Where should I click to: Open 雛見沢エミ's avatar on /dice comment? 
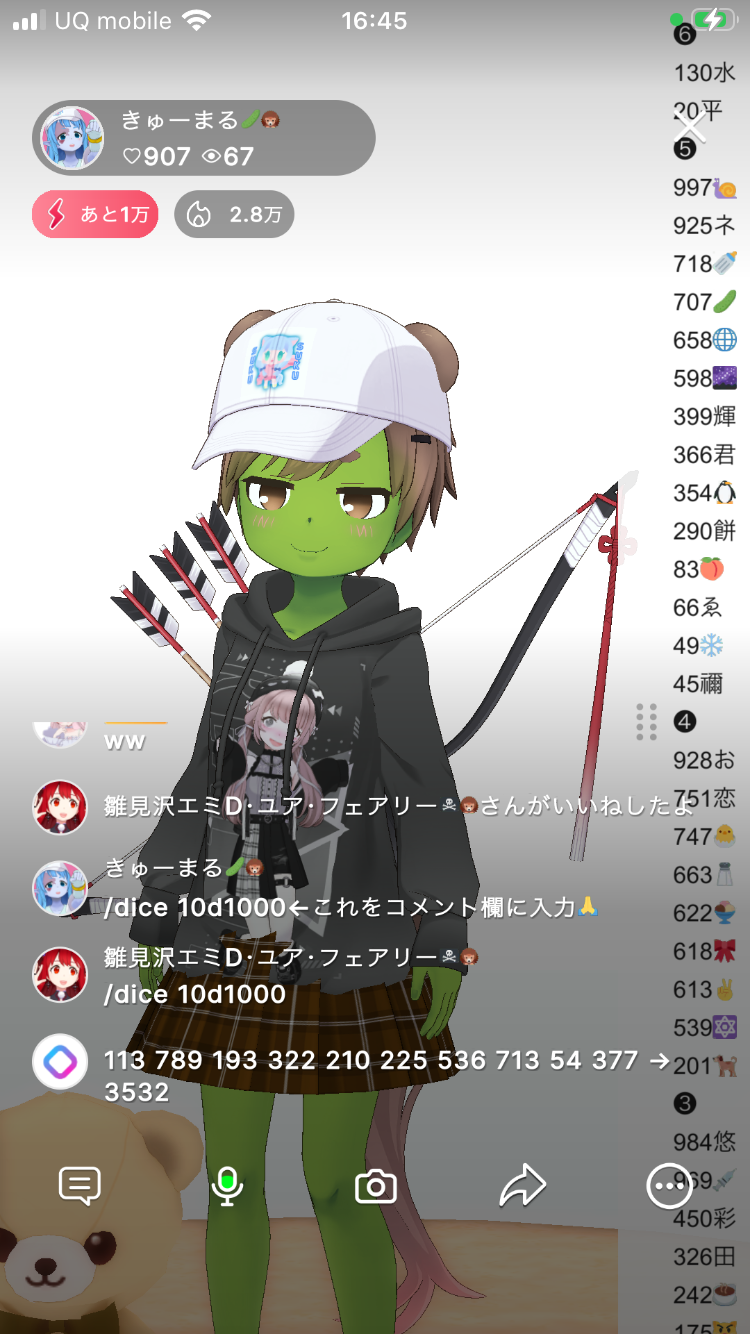[60, 974]
